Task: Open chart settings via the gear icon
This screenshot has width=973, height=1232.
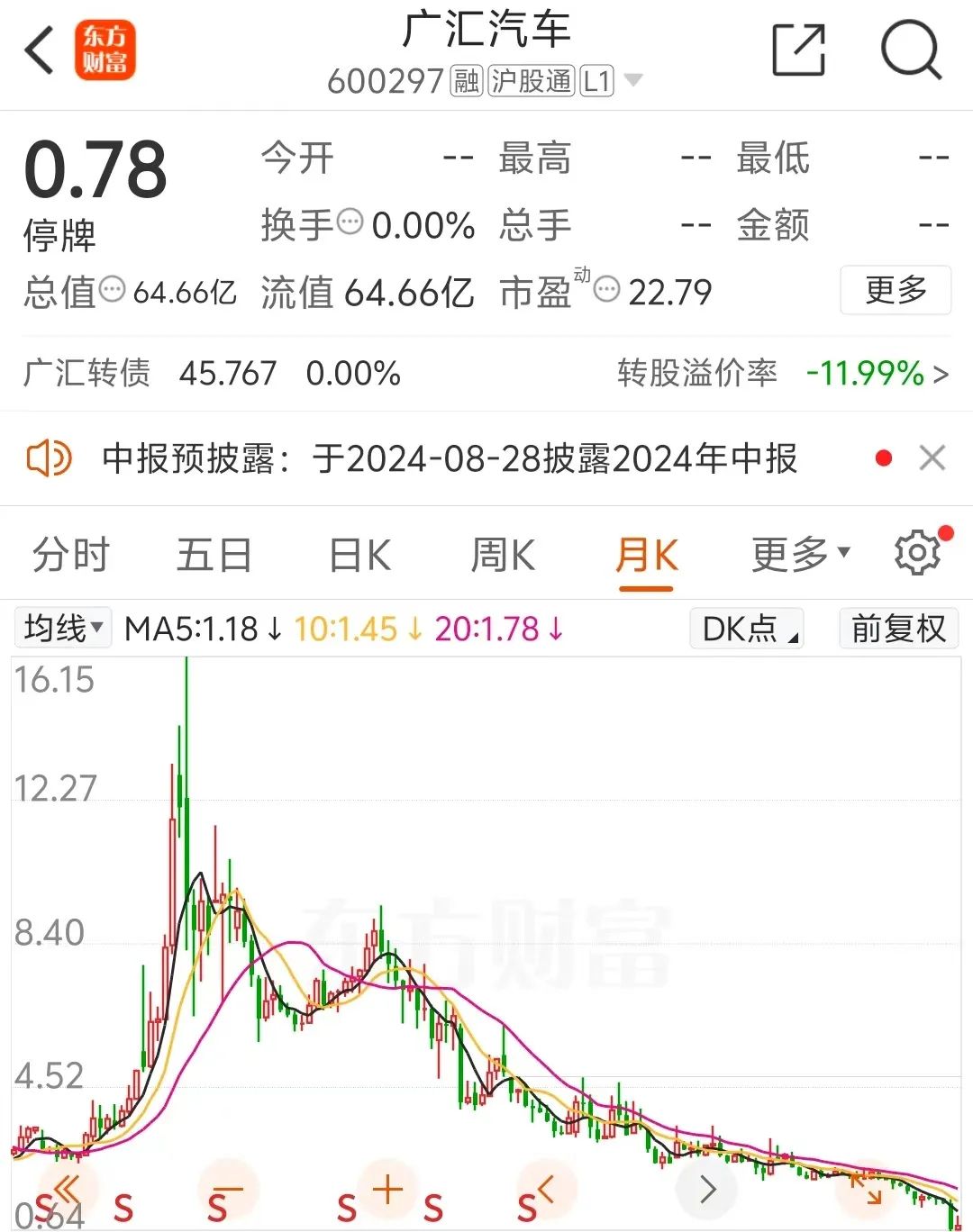Action: pos(917,552)
